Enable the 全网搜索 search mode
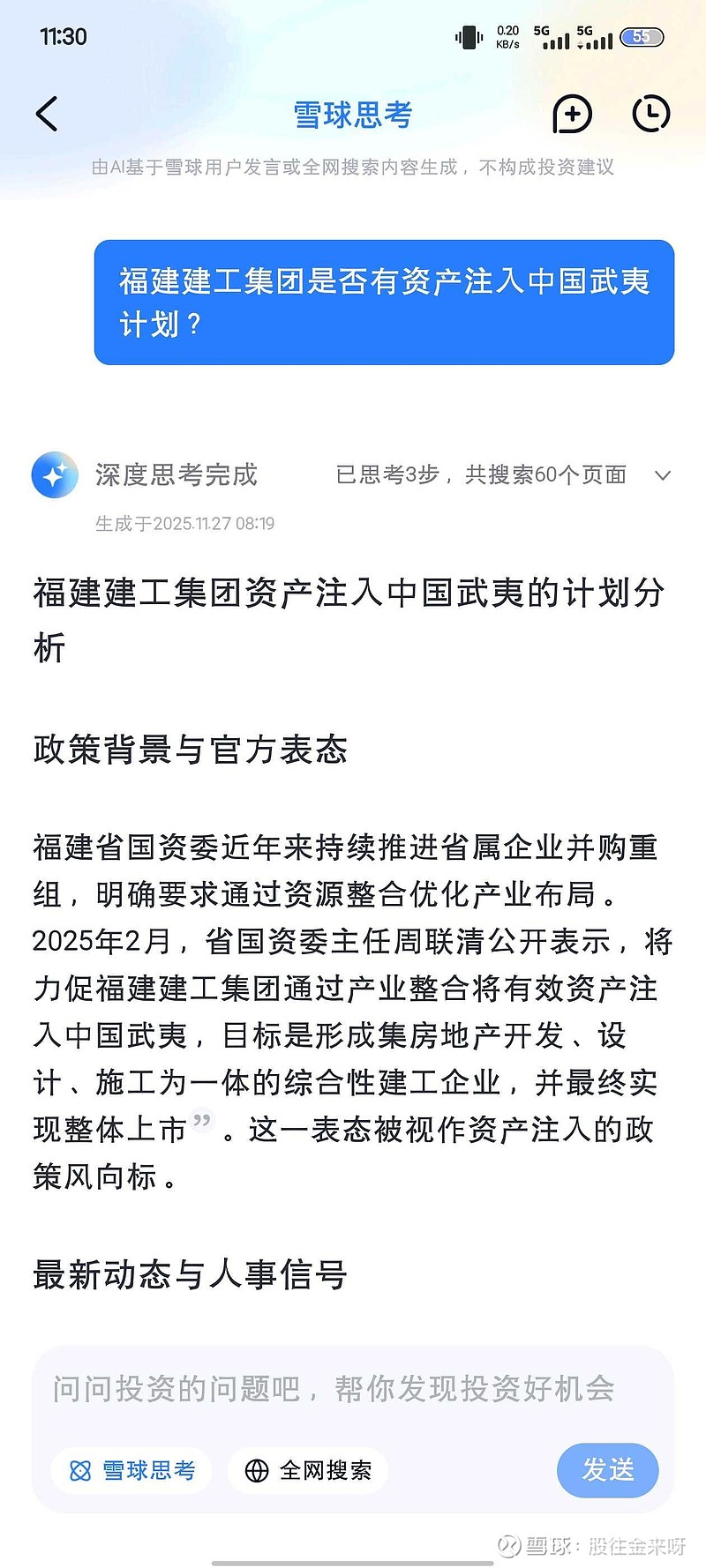Viewport: 706px width, 1568px height. (x=305, y=1471)
